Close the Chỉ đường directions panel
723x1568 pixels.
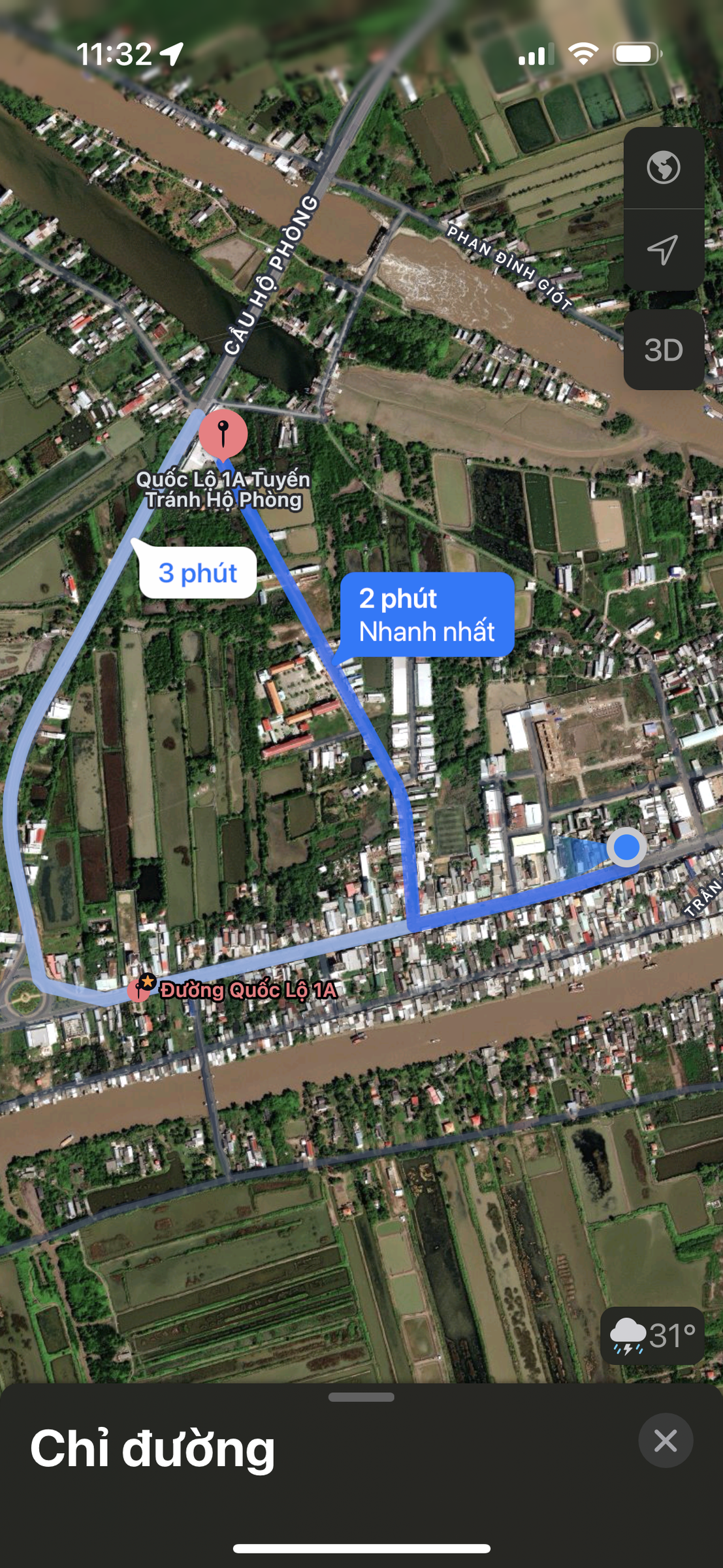pyautogui.click(x=666, y=1441)
